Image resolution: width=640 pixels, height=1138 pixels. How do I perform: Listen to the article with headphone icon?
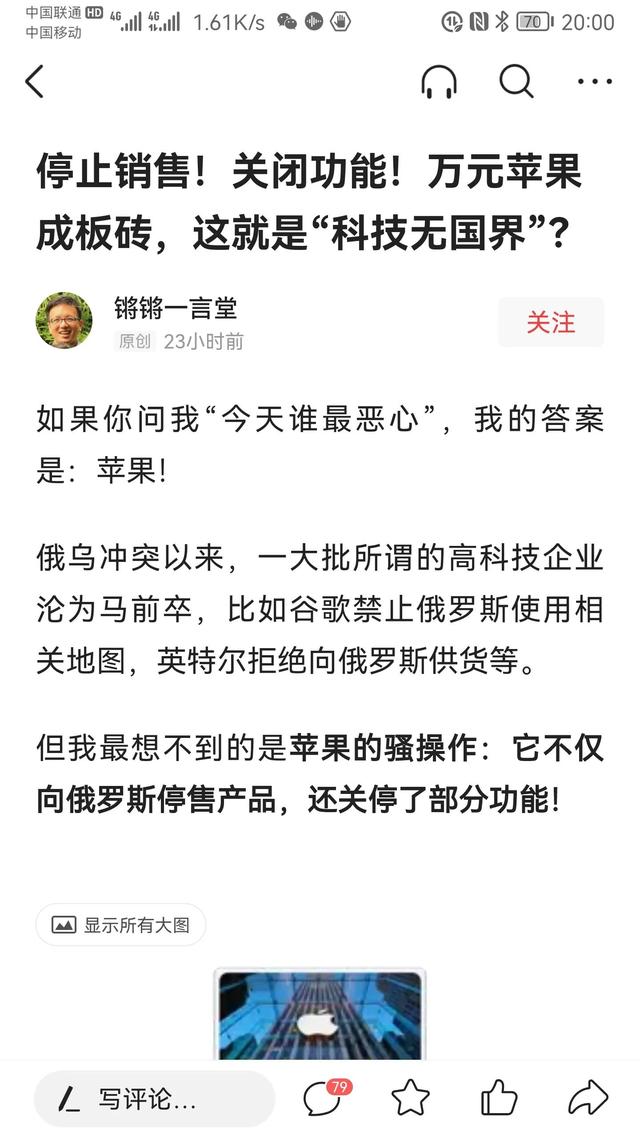pyautogui.click(x=439, y=81)
